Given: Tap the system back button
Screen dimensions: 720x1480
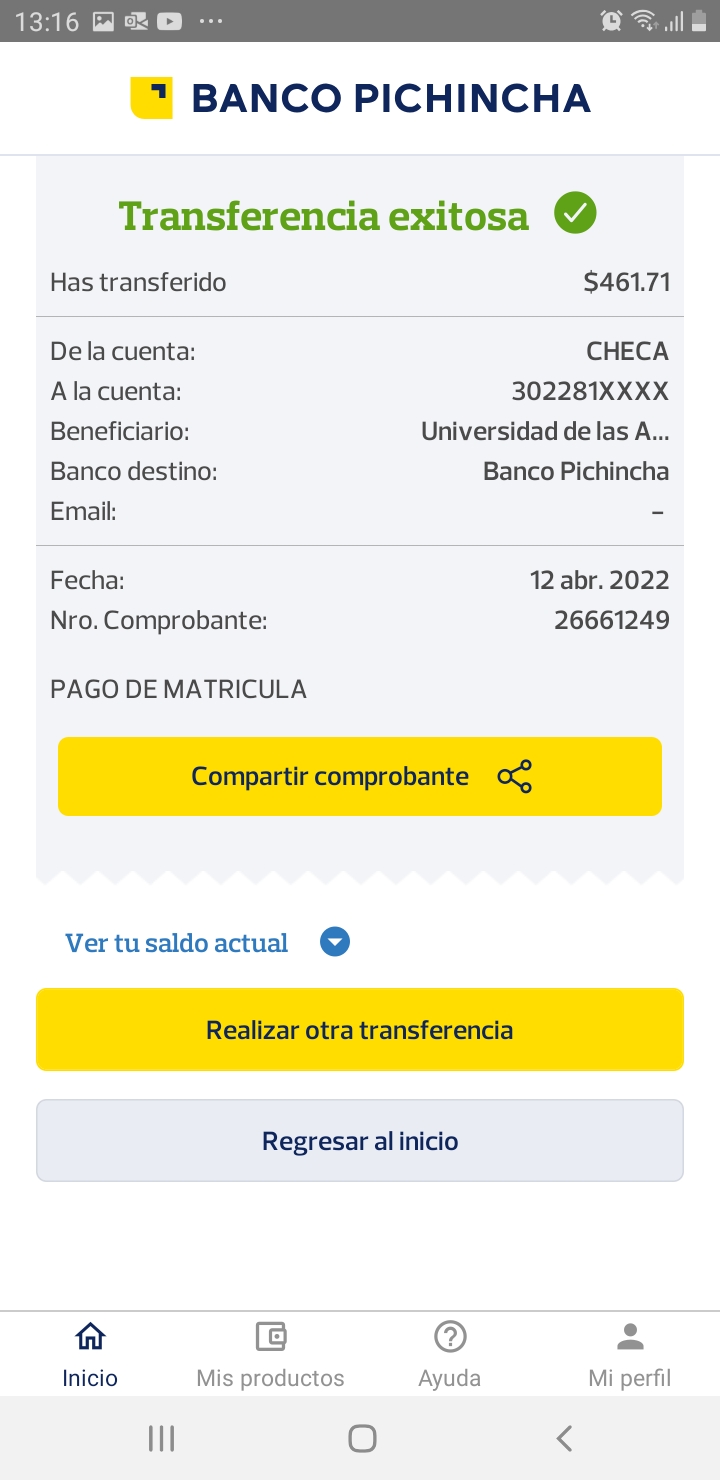Looking at the screenshot, I should coord(564,1438).
